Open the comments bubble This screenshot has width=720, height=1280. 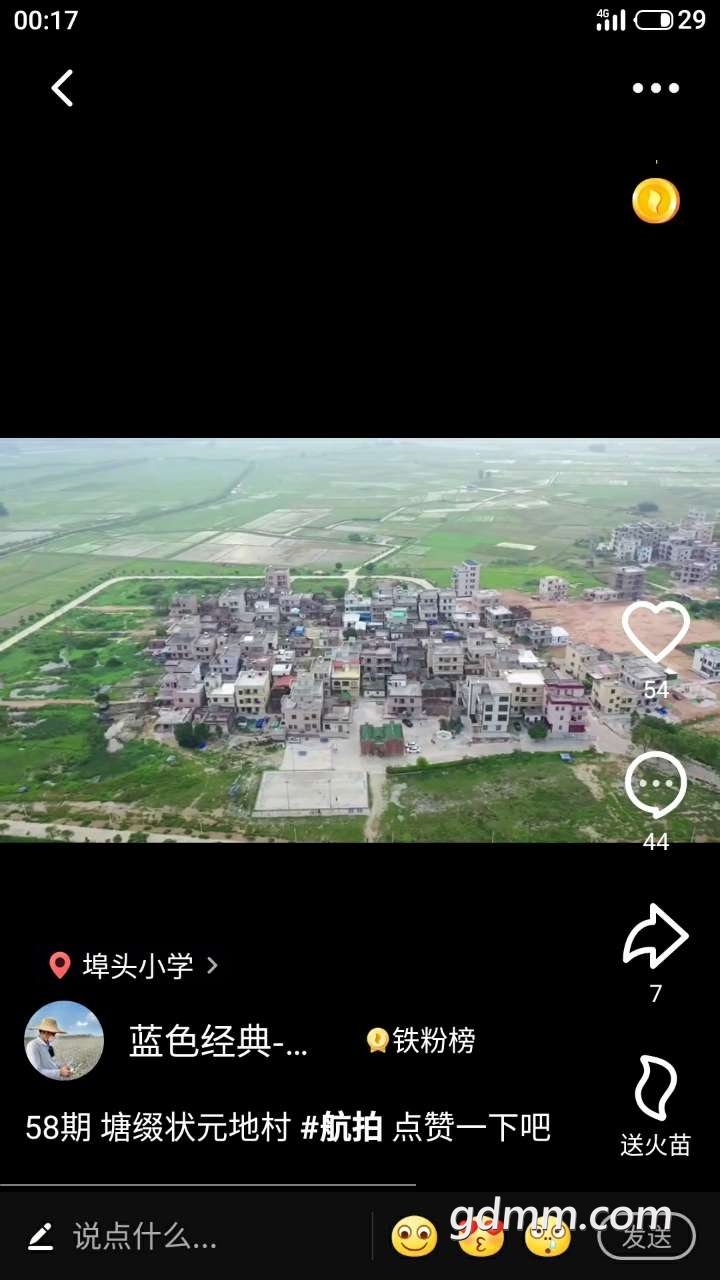click(x=655, y=786)
